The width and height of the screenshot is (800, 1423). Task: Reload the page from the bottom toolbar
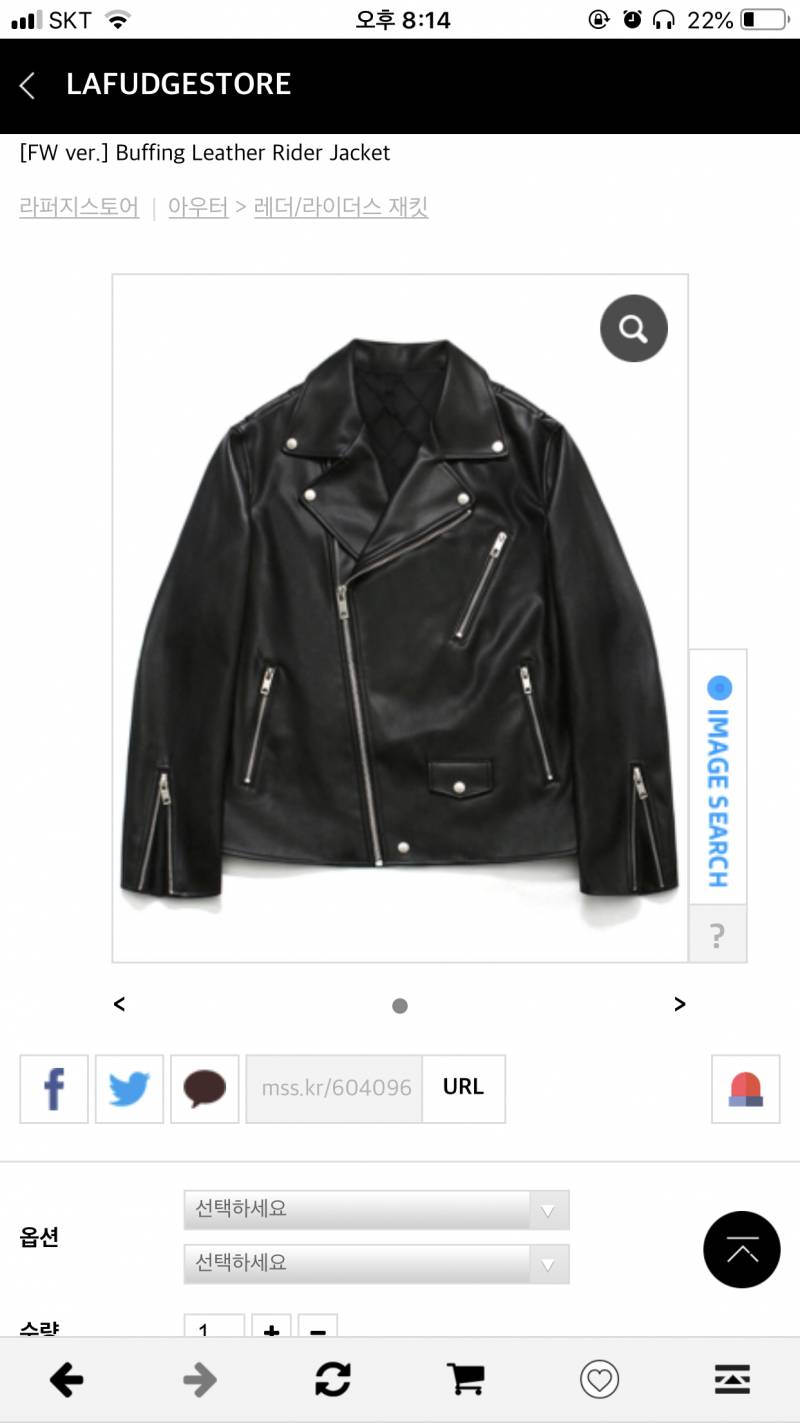(332, 1381)
